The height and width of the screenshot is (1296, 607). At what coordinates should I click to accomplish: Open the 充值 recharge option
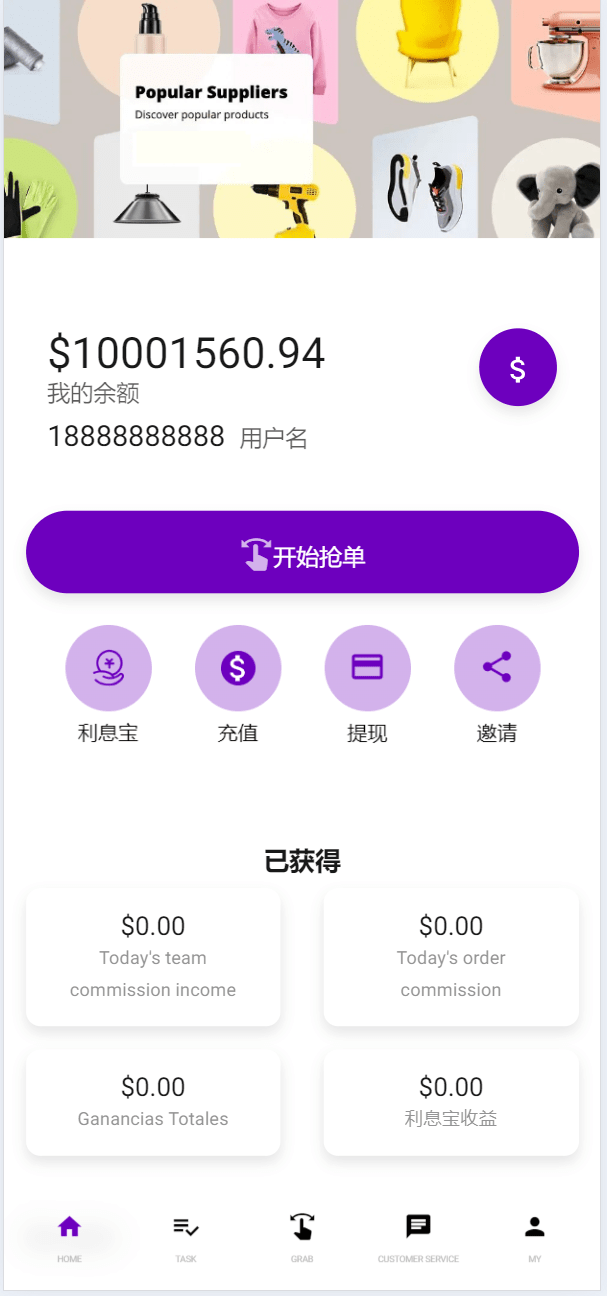click(x=238, y=668)
